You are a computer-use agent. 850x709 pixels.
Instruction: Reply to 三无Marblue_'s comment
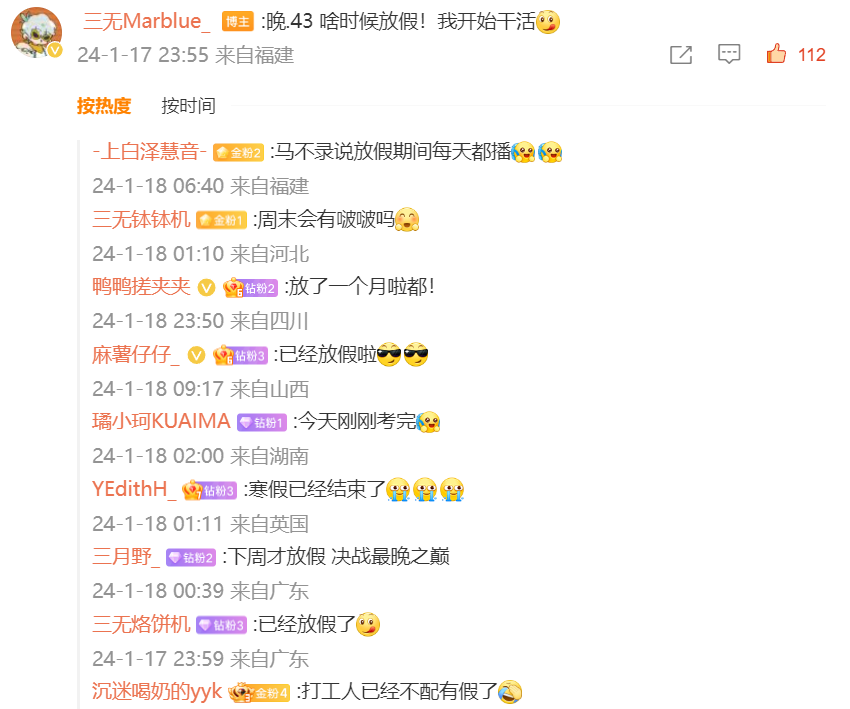click(x=729, y=54)
